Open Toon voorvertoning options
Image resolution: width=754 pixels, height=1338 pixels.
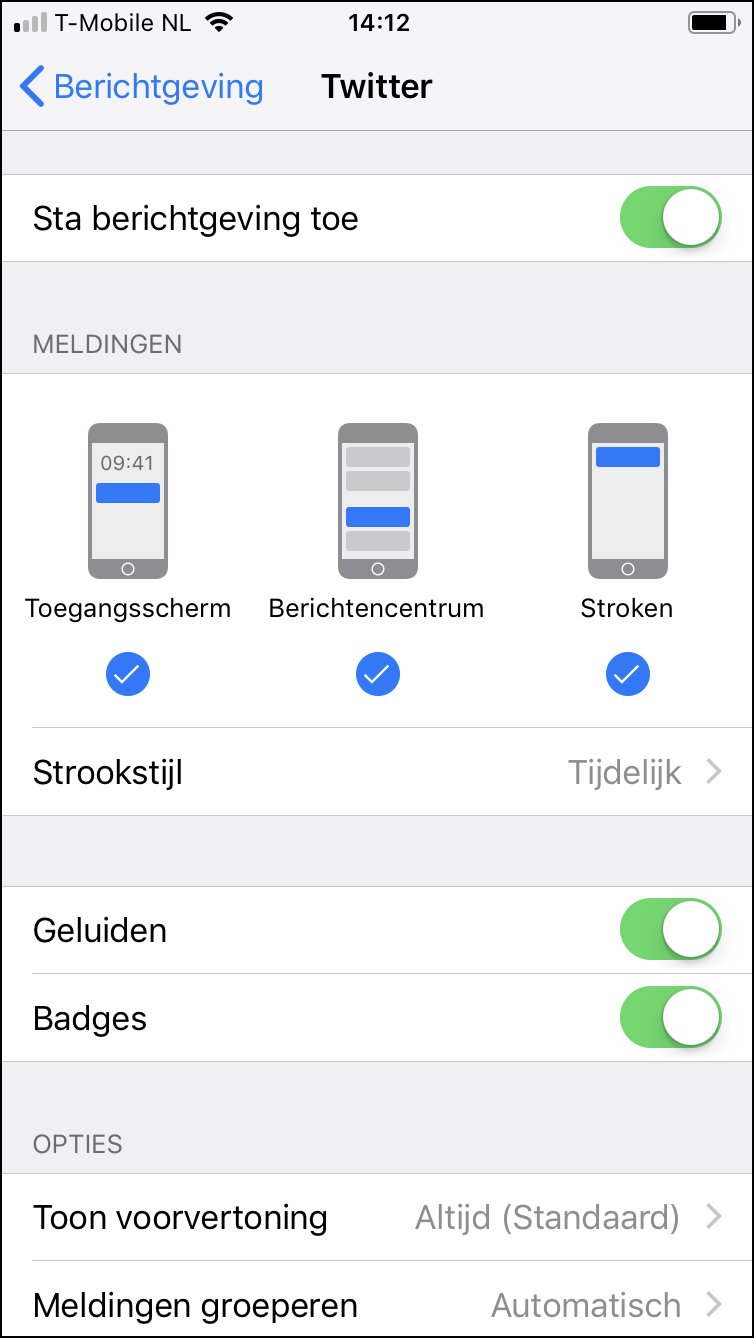(x=377, y=1217)
